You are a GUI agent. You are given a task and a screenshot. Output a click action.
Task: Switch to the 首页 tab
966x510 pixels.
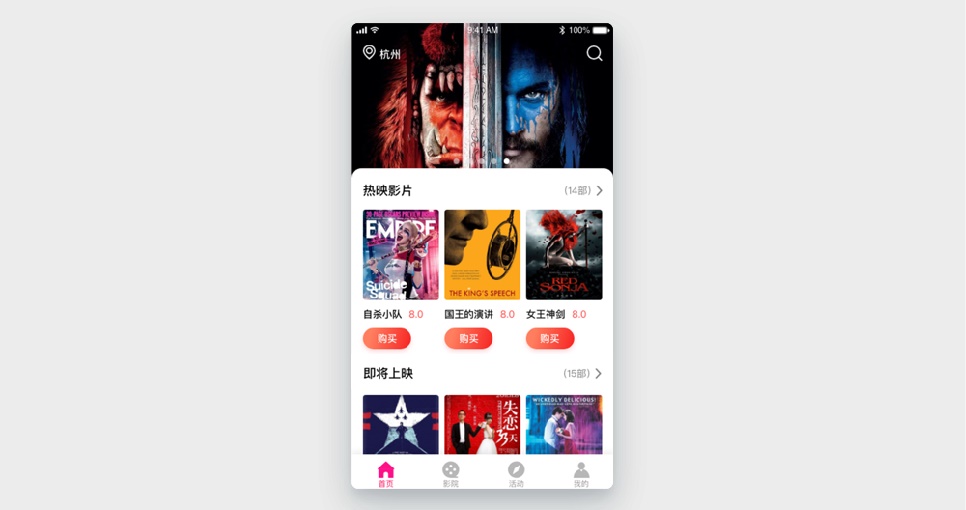coord(386,474)
